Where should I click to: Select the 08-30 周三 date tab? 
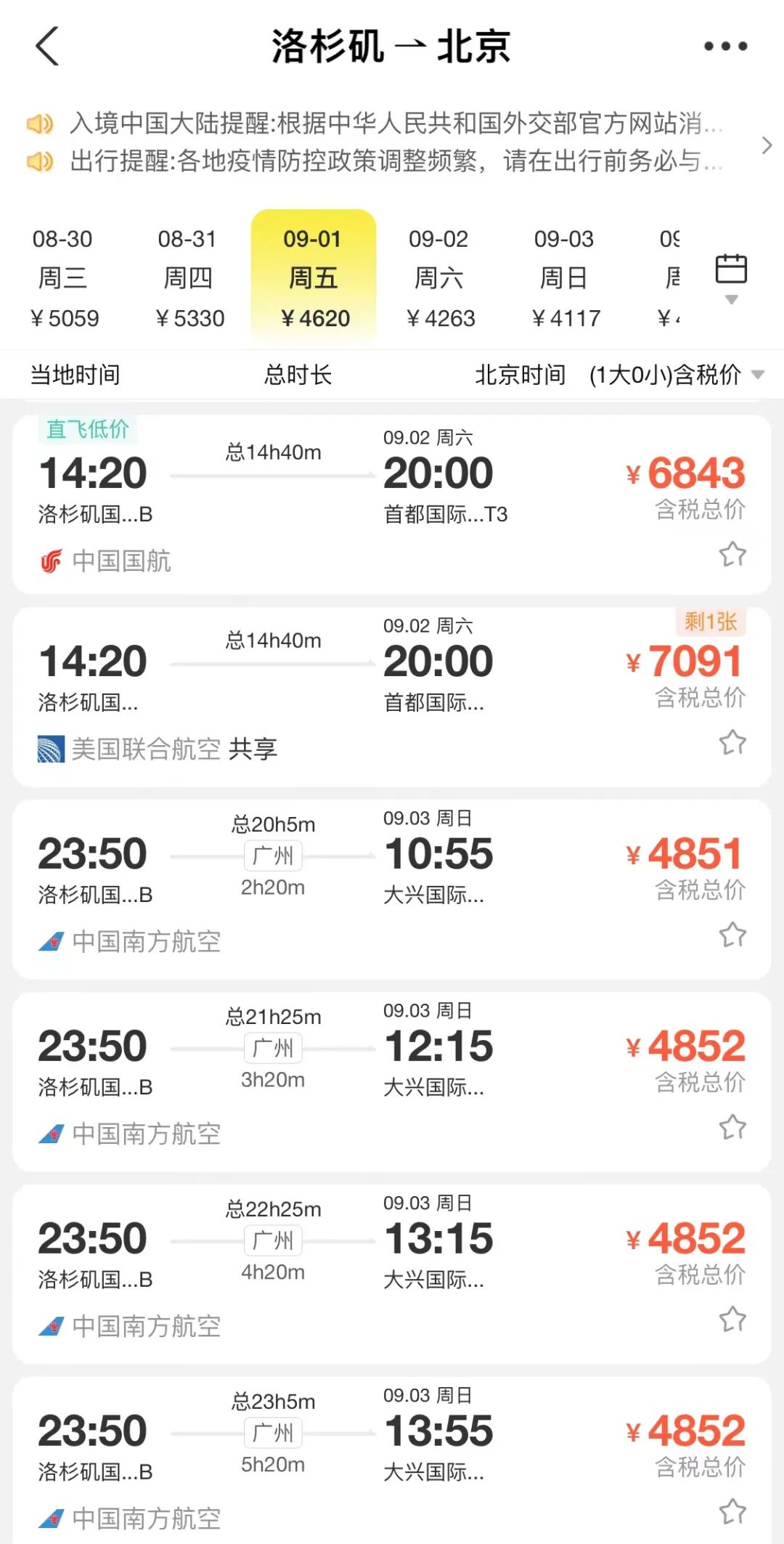(63, 278)
